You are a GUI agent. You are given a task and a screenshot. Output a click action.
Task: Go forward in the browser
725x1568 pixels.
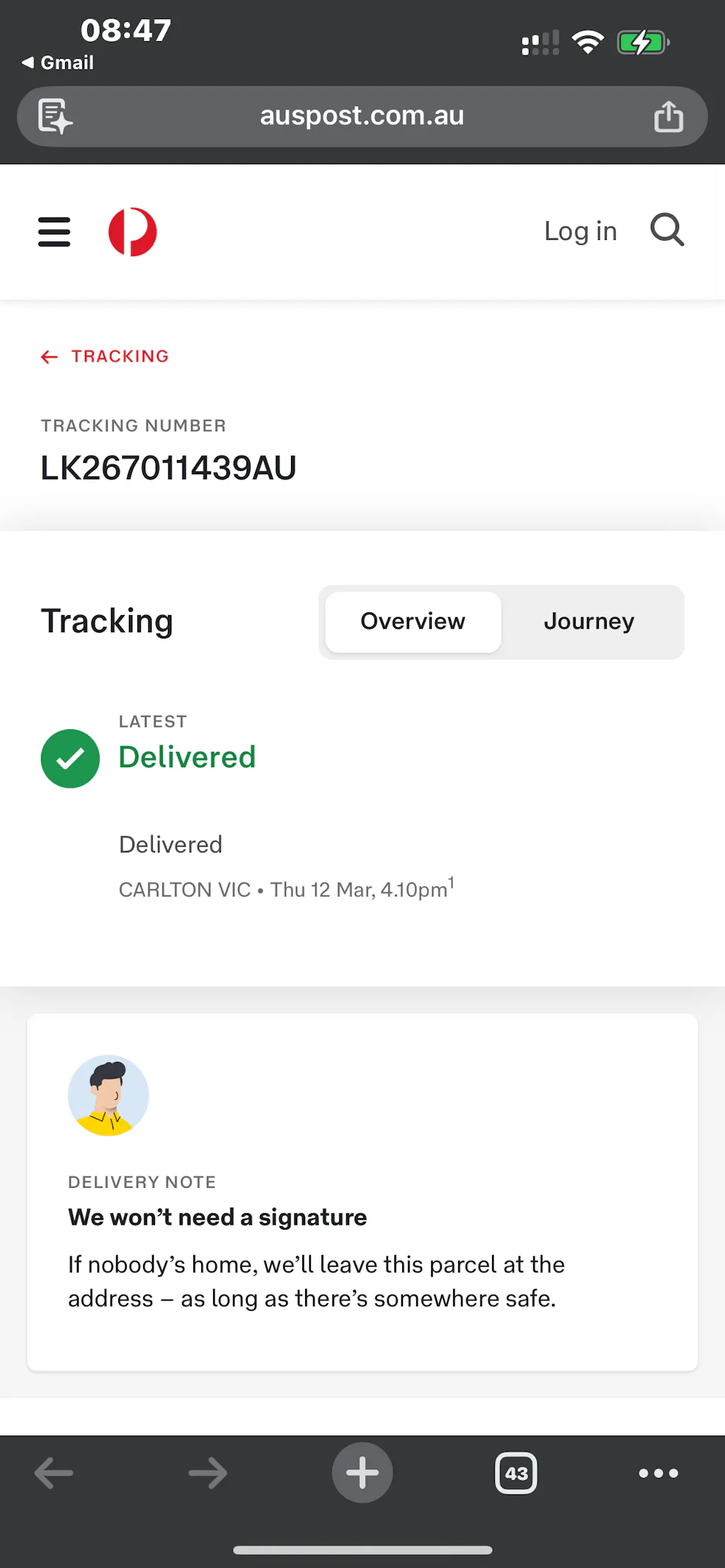tap(207, 1473)
